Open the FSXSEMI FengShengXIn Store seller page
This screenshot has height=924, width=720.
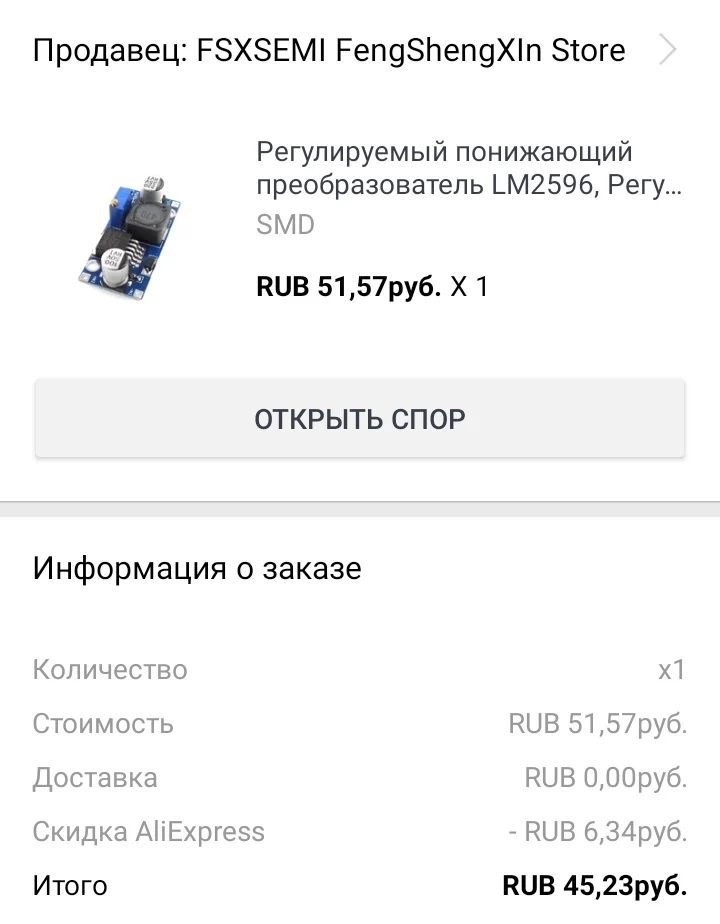click(355, 50)
